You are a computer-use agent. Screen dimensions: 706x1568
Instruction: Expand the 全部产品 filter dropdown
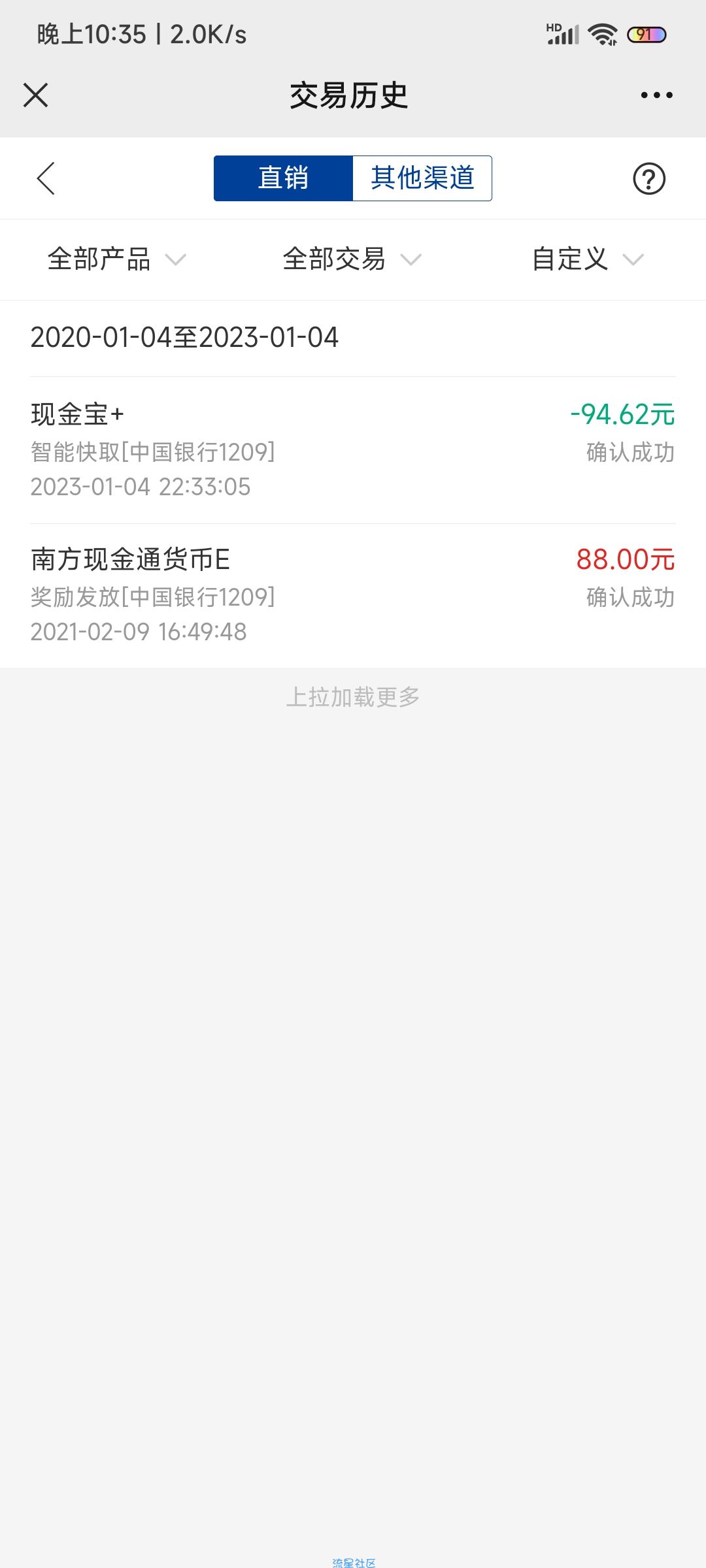click(x=116, y=259)
